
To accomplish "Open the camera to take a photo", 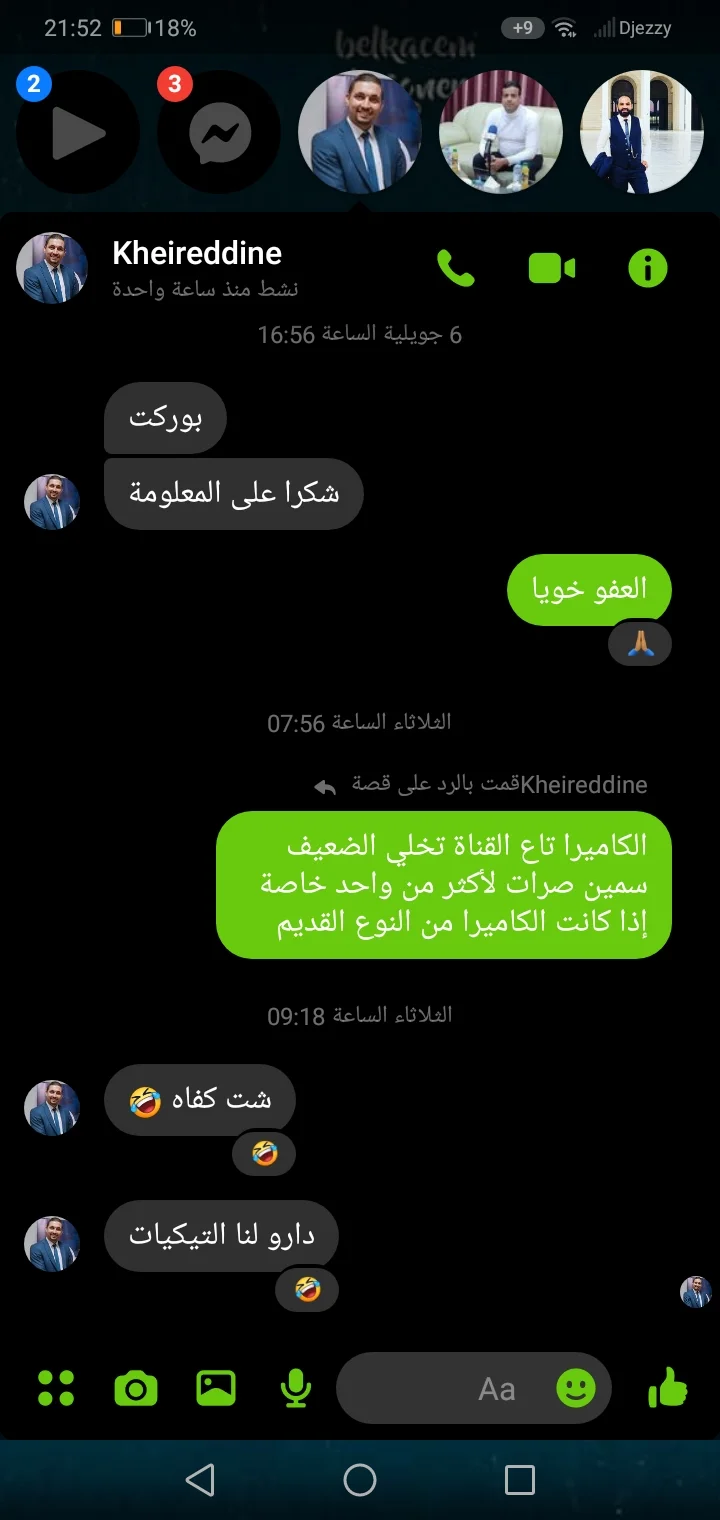I will [136, 1388].
